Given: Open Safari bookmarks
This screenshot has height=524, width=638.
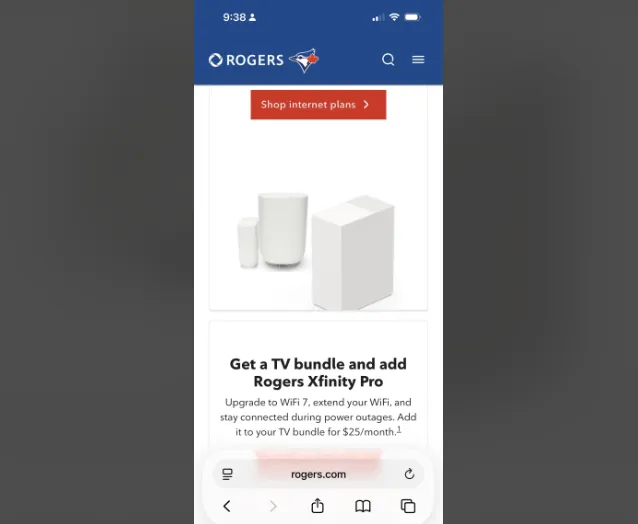Looking at the screenshot, I should click(363, 506).
